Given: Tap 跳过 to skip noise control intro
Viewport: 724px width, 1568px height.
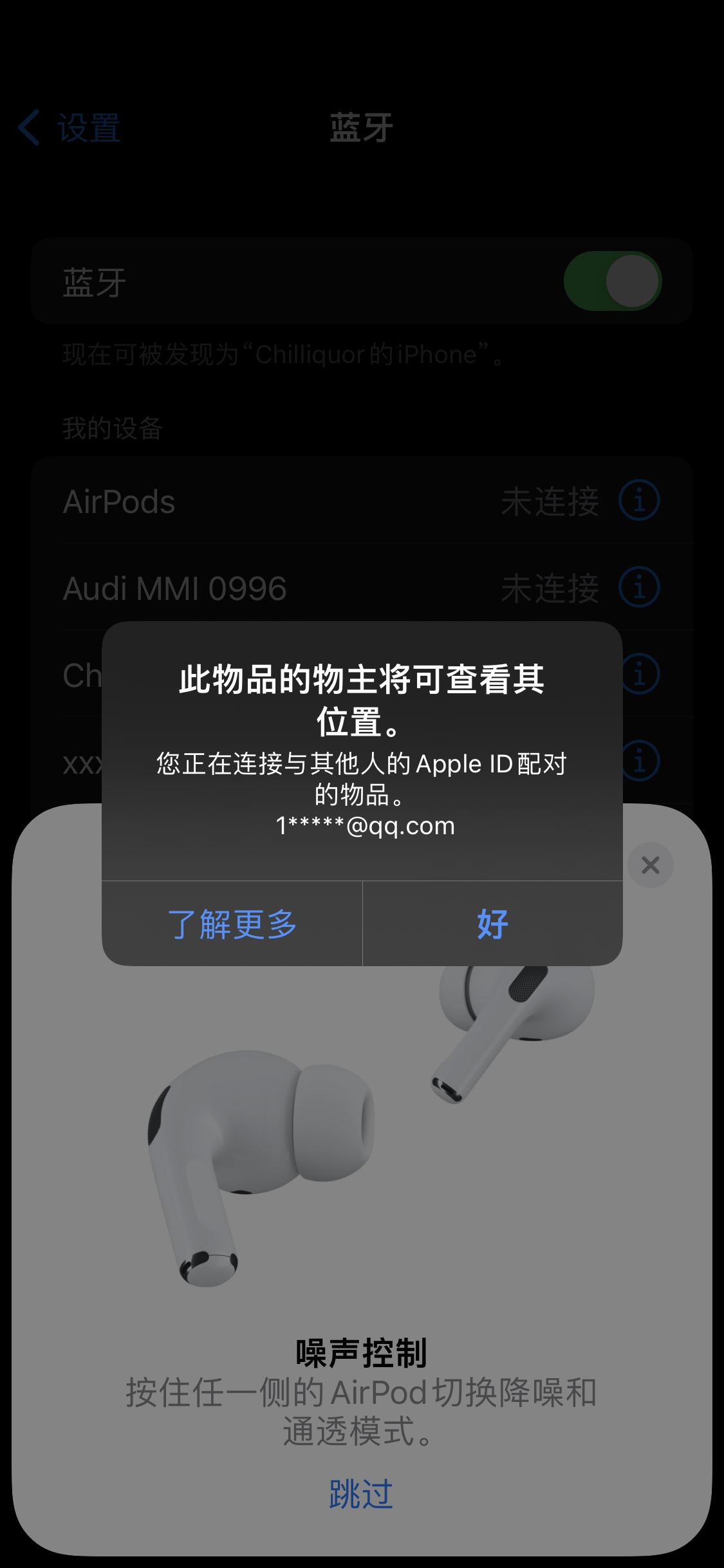Looking at the screenshot, I should pos(361,1493).
